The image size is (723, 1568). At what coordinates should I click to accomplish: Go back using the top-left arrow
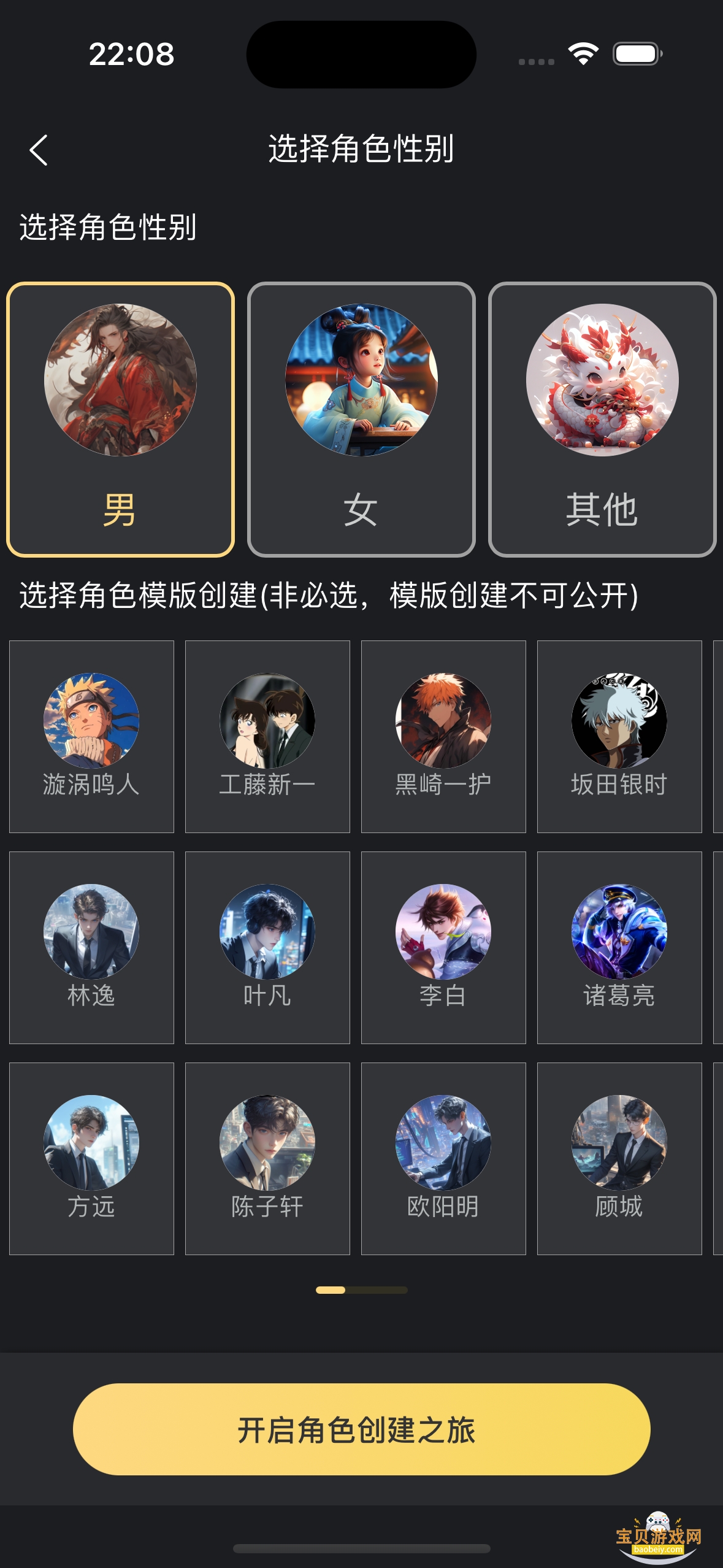pyautogui.click(x=39, y=150)
